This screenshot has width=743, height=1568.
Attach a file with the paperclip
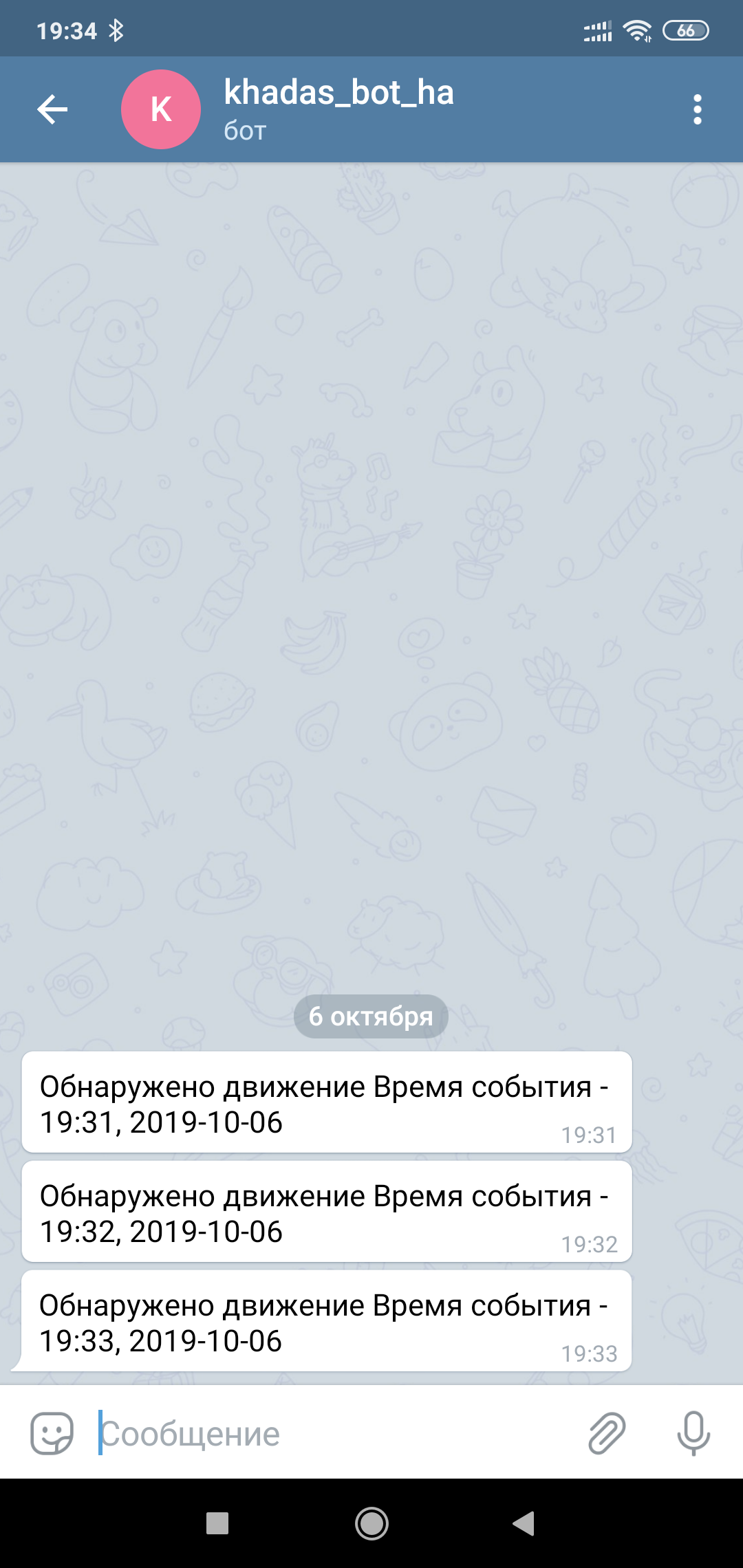[x=607, y=1434]
